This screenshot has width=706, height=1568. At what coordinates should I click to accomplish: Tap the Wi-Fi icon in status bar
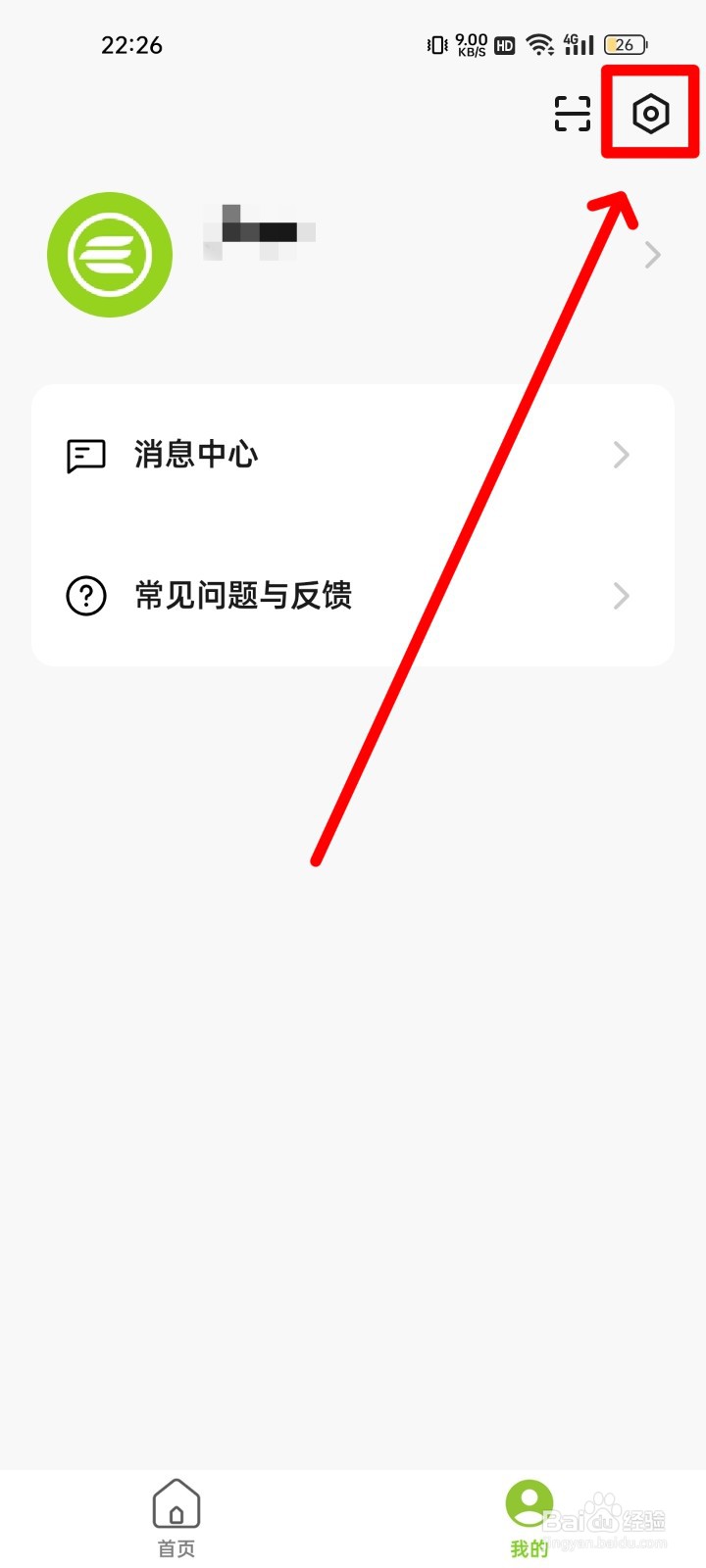538,44
